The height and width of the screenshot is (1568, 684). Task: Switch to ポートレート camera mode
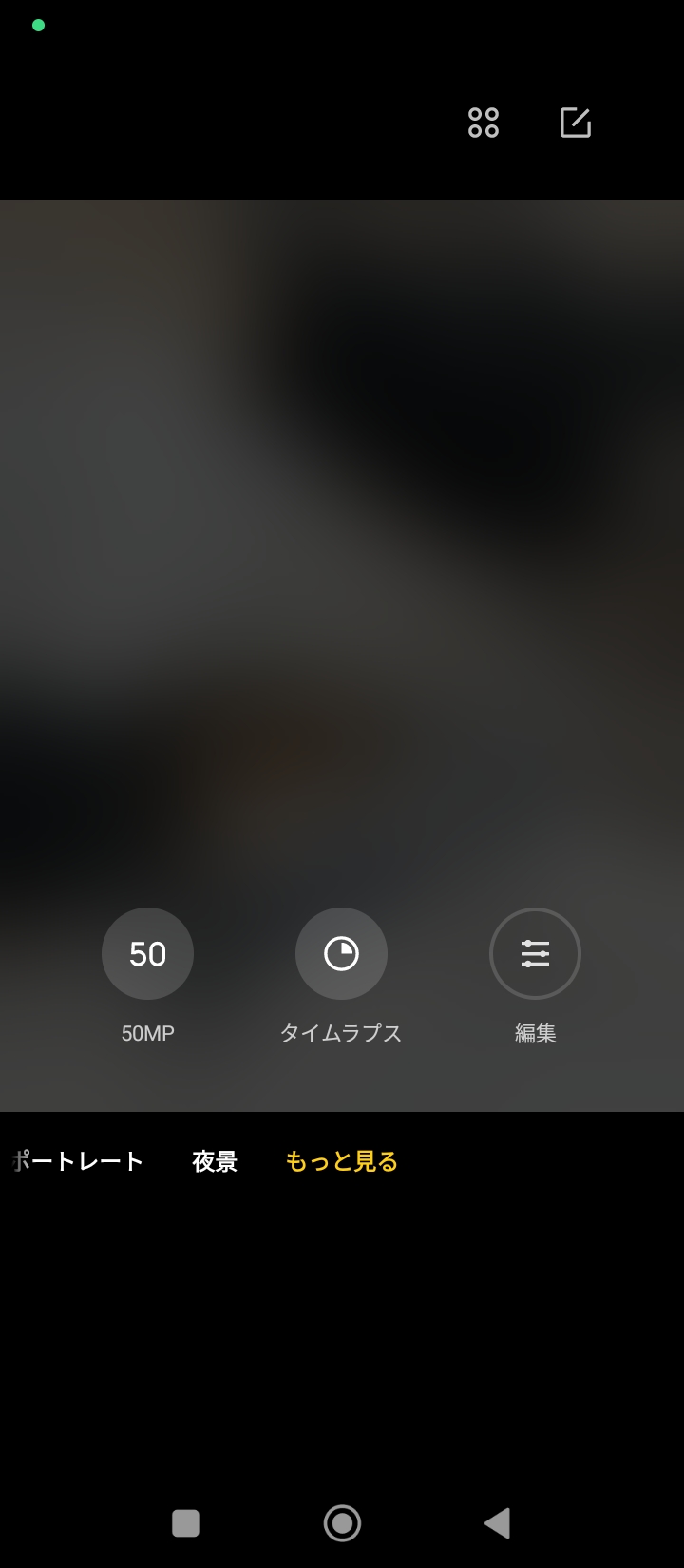point(76,1161)
